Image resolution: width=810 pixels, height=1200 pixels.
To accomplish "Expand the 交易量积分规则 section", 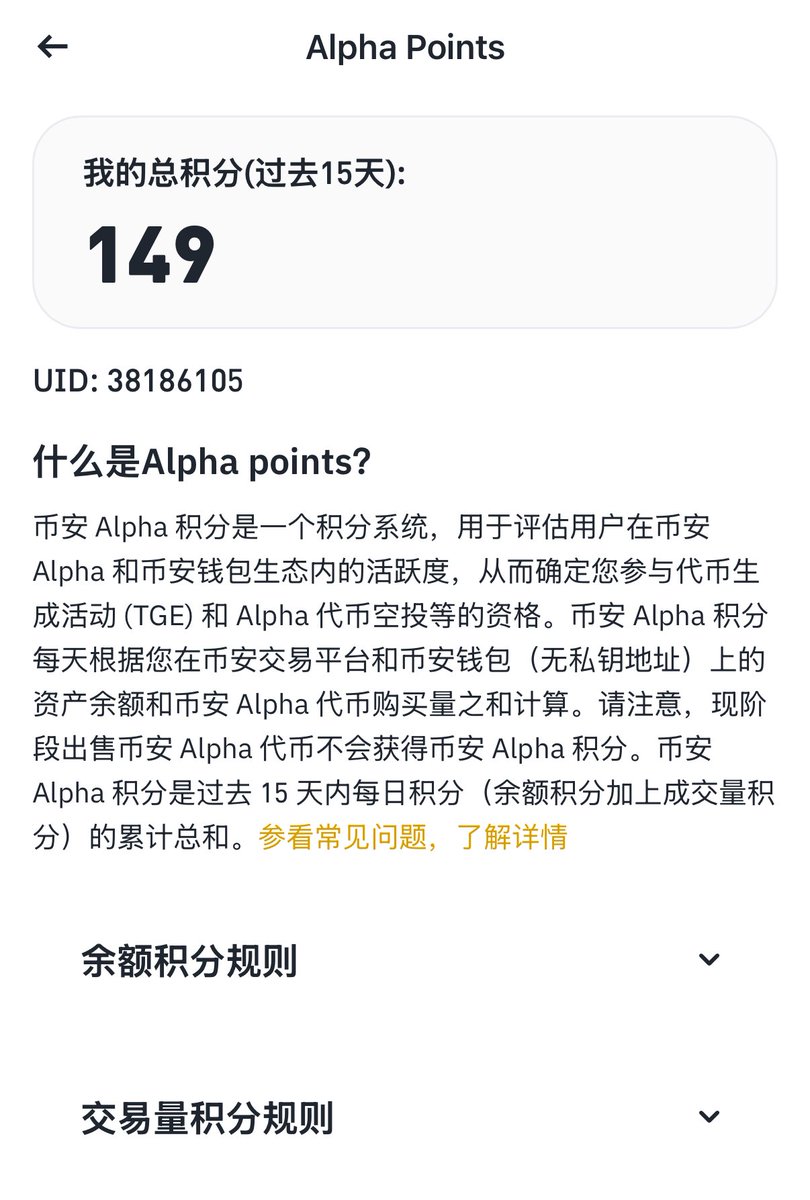I will pyautogui.click(x=708, y=1117).
